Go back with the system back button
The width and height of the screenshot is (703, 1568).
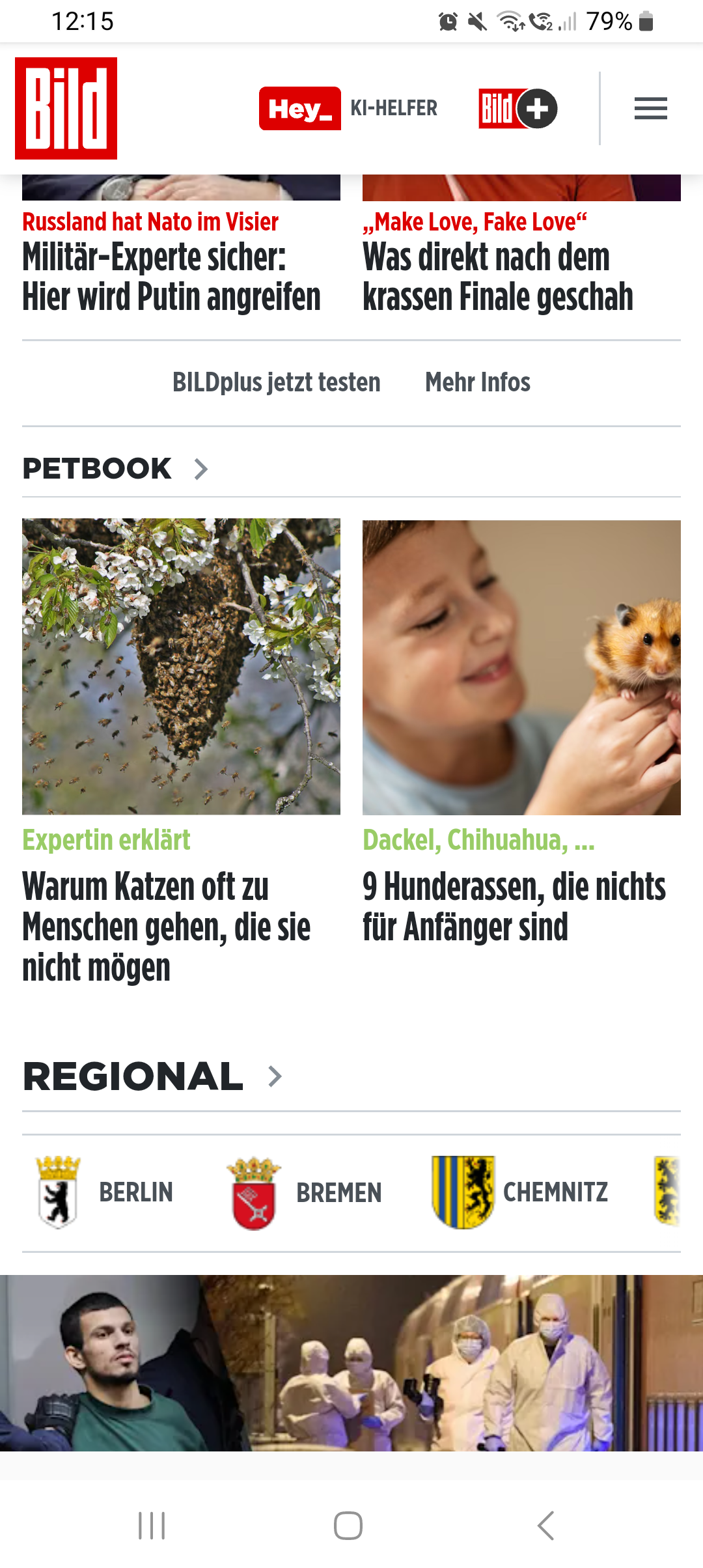(x=545, y=1525)
